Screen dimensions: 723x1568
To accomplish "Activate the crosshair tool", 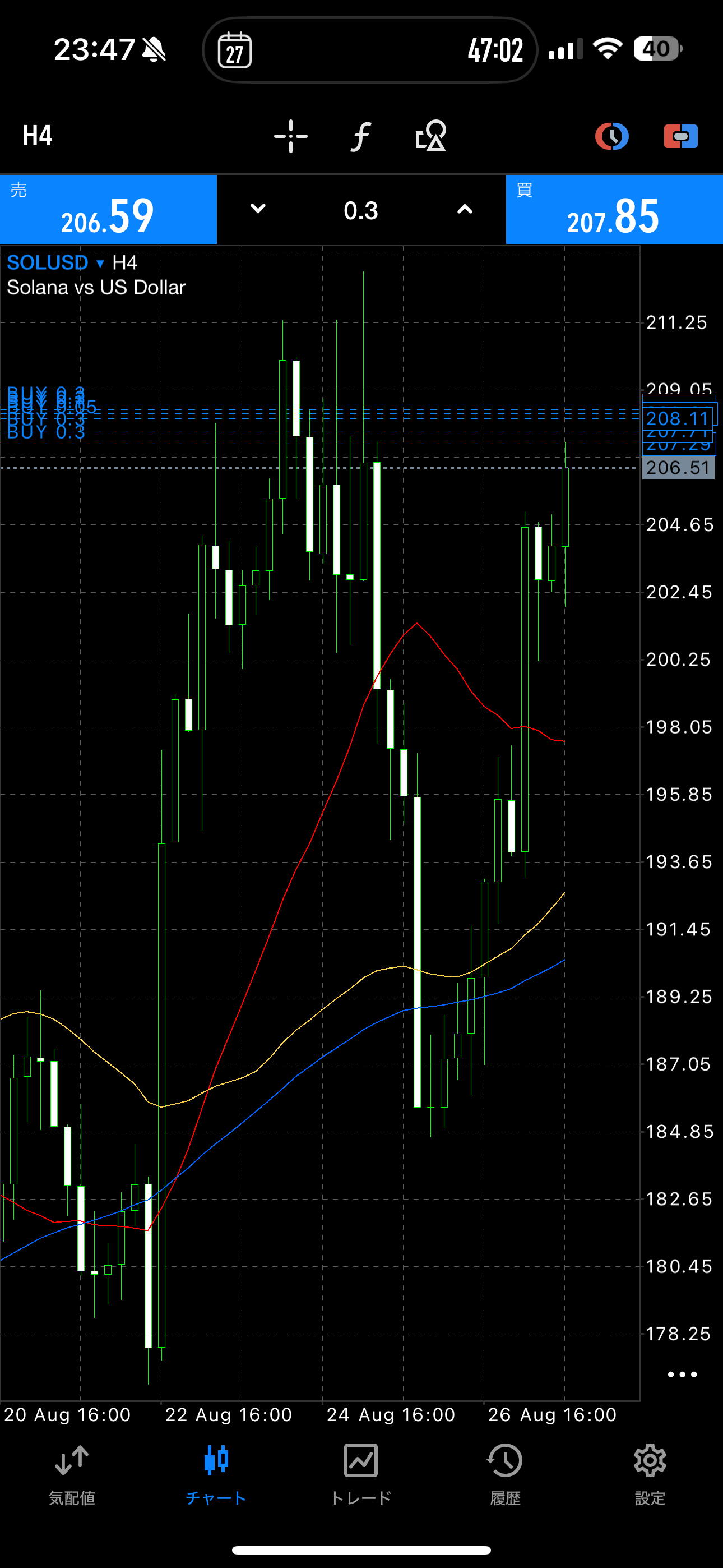I will [291, 136].
